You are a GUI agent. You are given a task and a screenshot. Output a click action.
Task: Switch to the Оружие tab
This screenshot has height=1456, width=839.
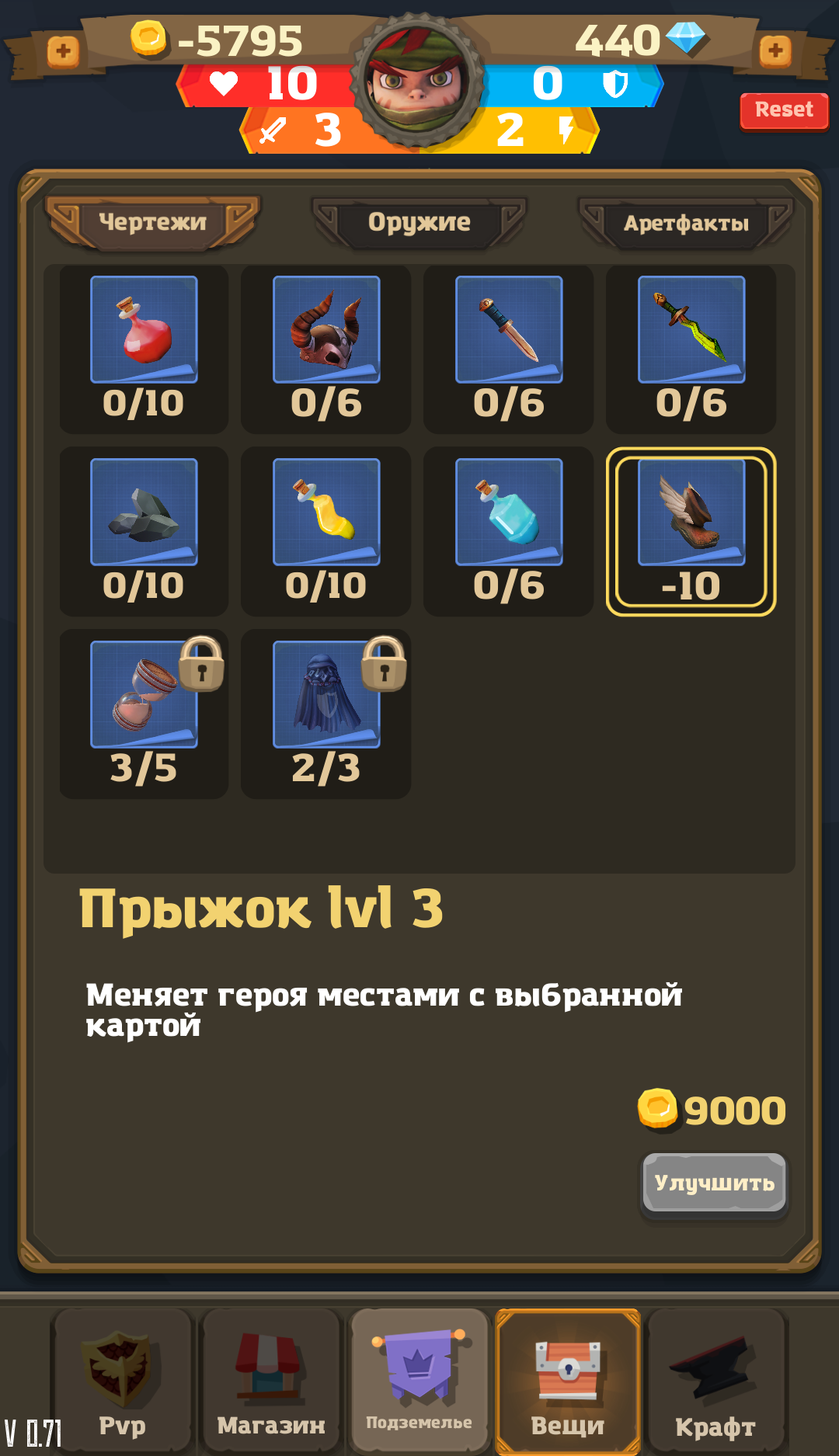(x=419, y=222)
